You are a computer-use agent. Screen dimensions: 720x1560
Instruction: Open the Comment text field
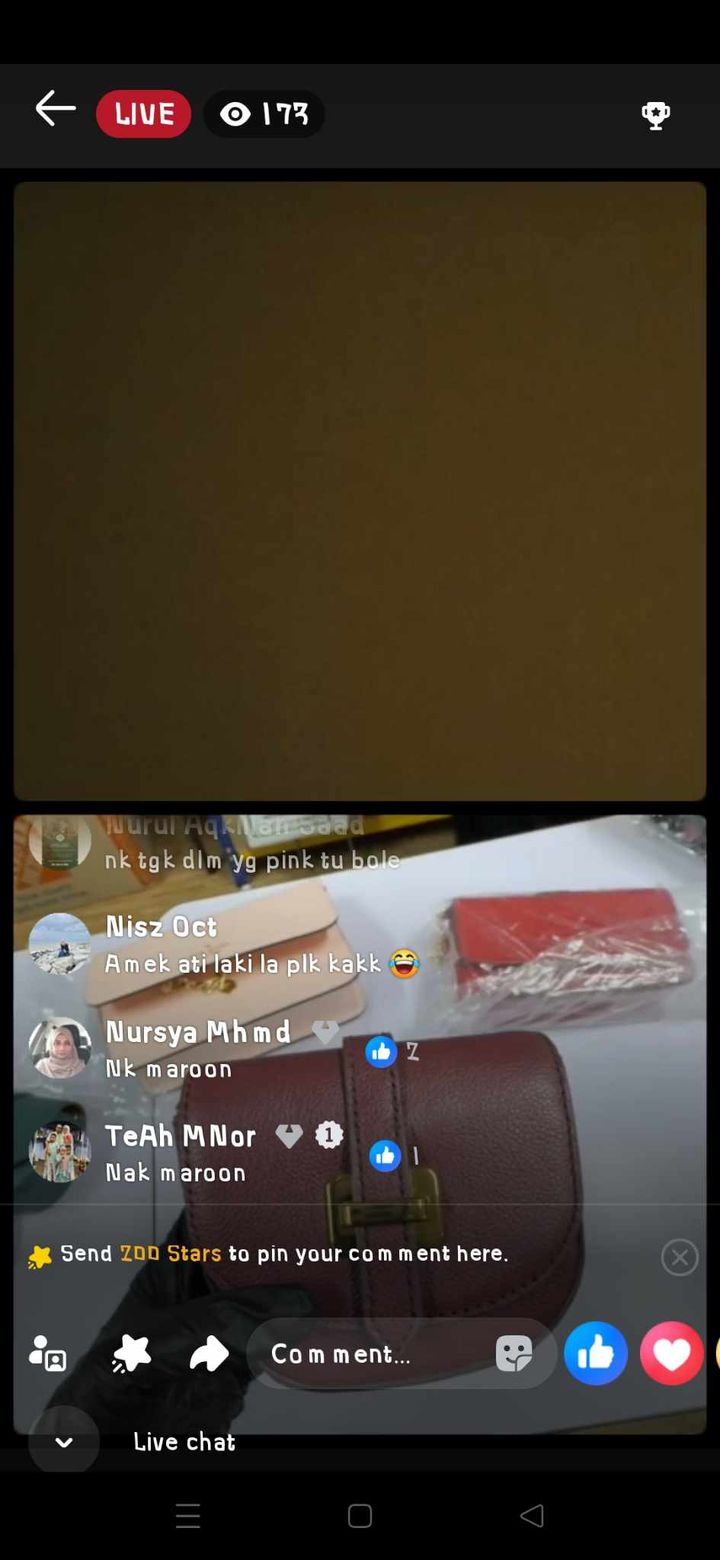click(370, 1354)
